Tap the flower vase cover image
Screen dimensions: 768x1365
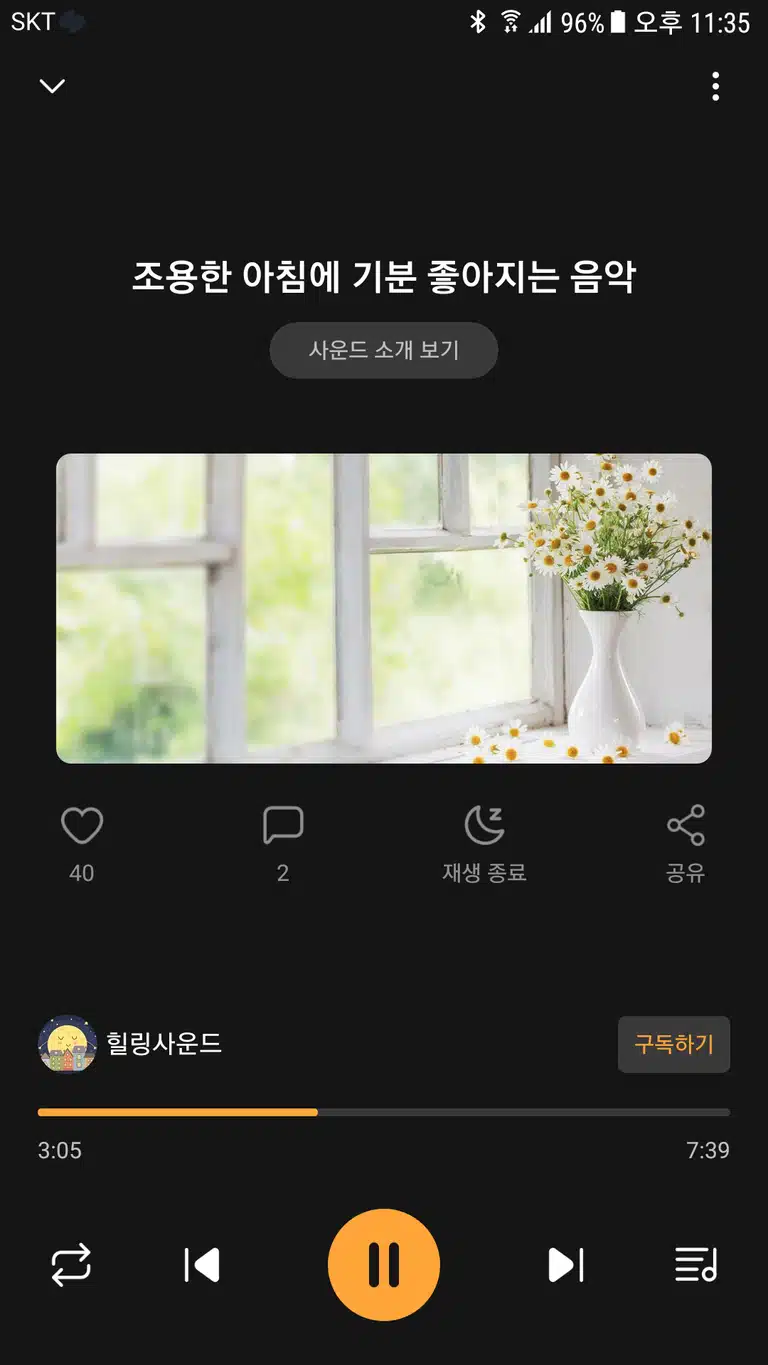pyautogui.click(x=384, y=609)
